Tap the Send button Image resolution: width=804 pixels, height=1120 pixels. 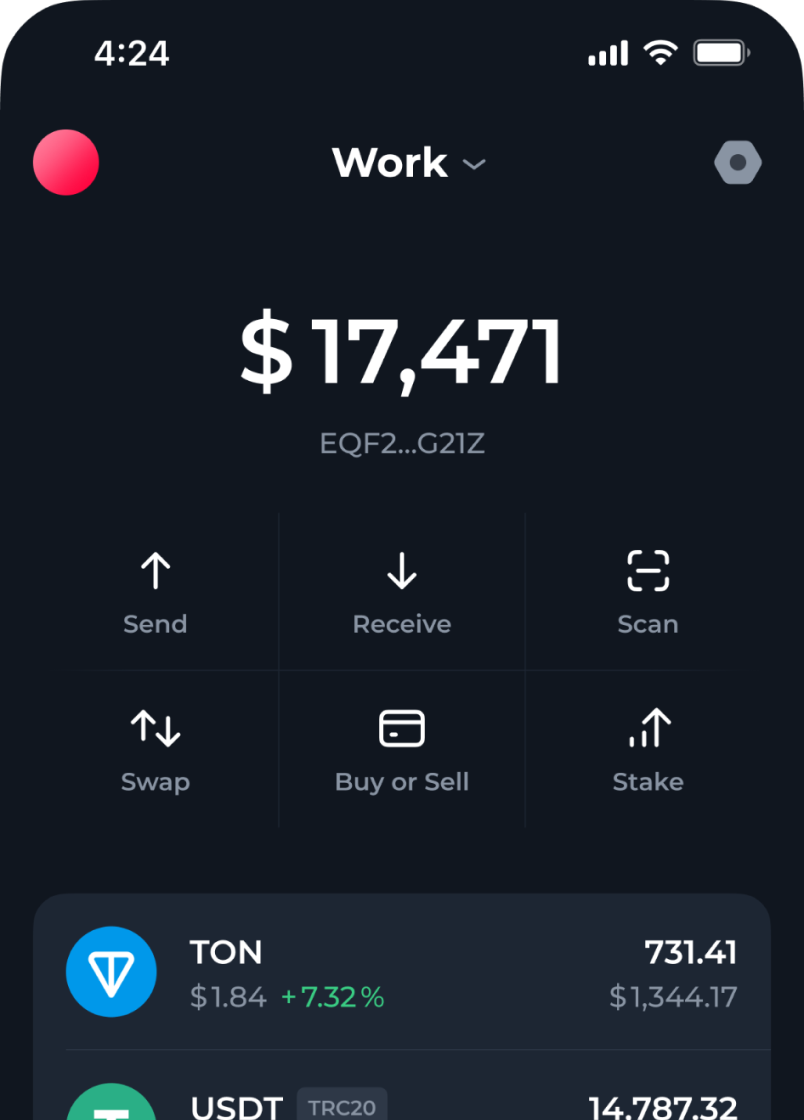pyautogui.click(x=155, y=593)
